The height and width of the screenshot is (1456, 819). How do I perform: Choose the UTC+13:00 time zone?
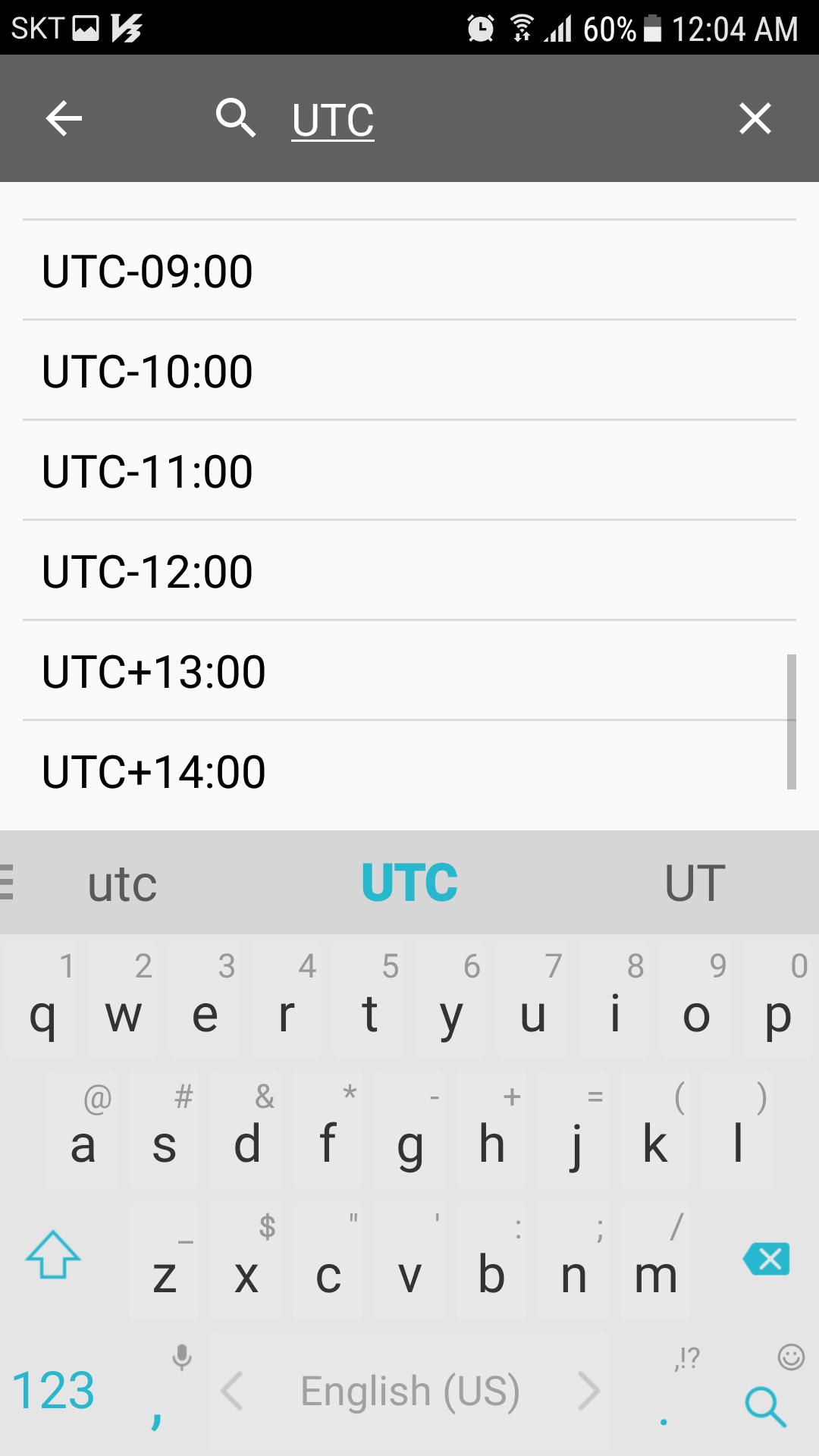(x=409, y=671)
